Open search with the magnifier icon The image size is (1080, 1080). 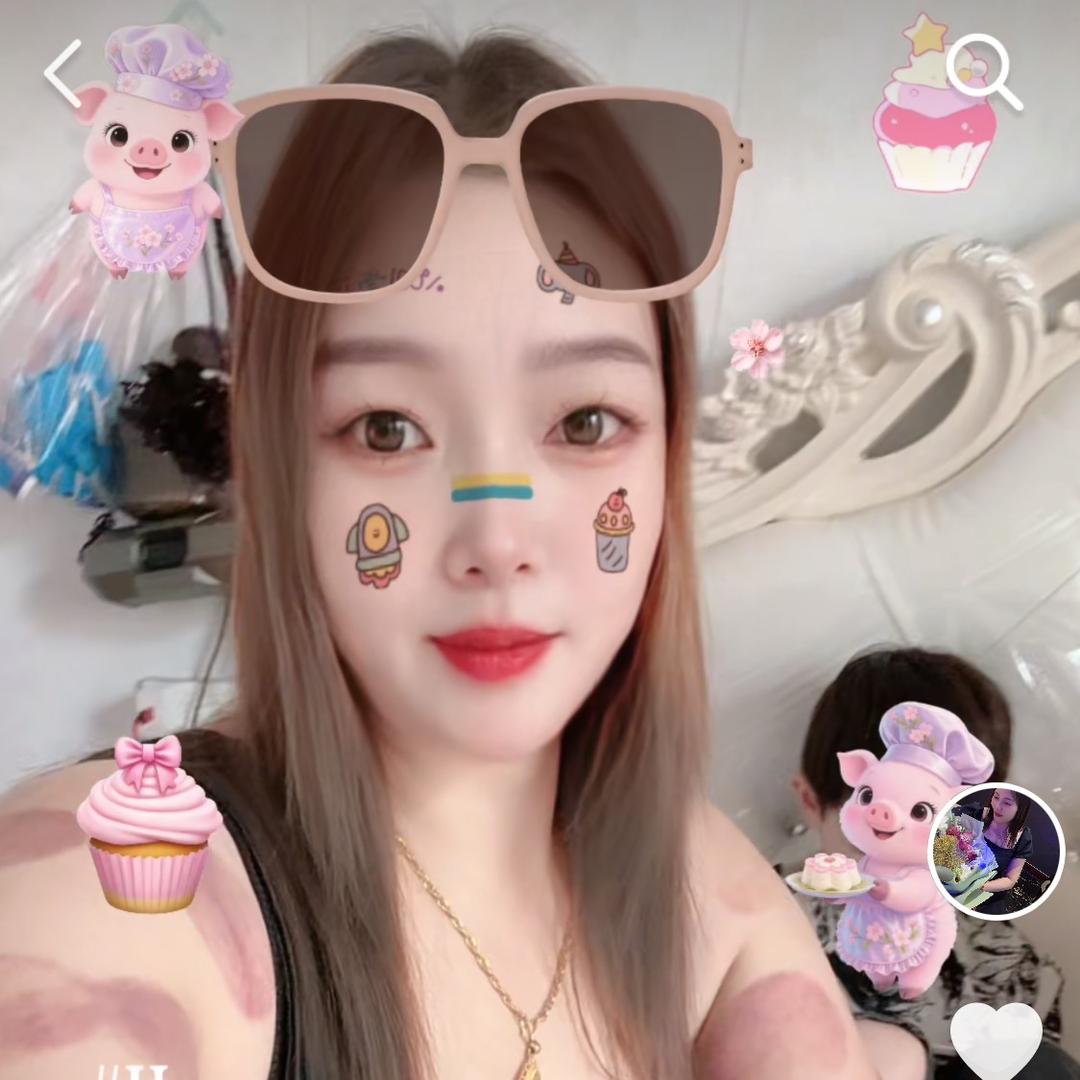pyautogui.click(x=983, y=71)
